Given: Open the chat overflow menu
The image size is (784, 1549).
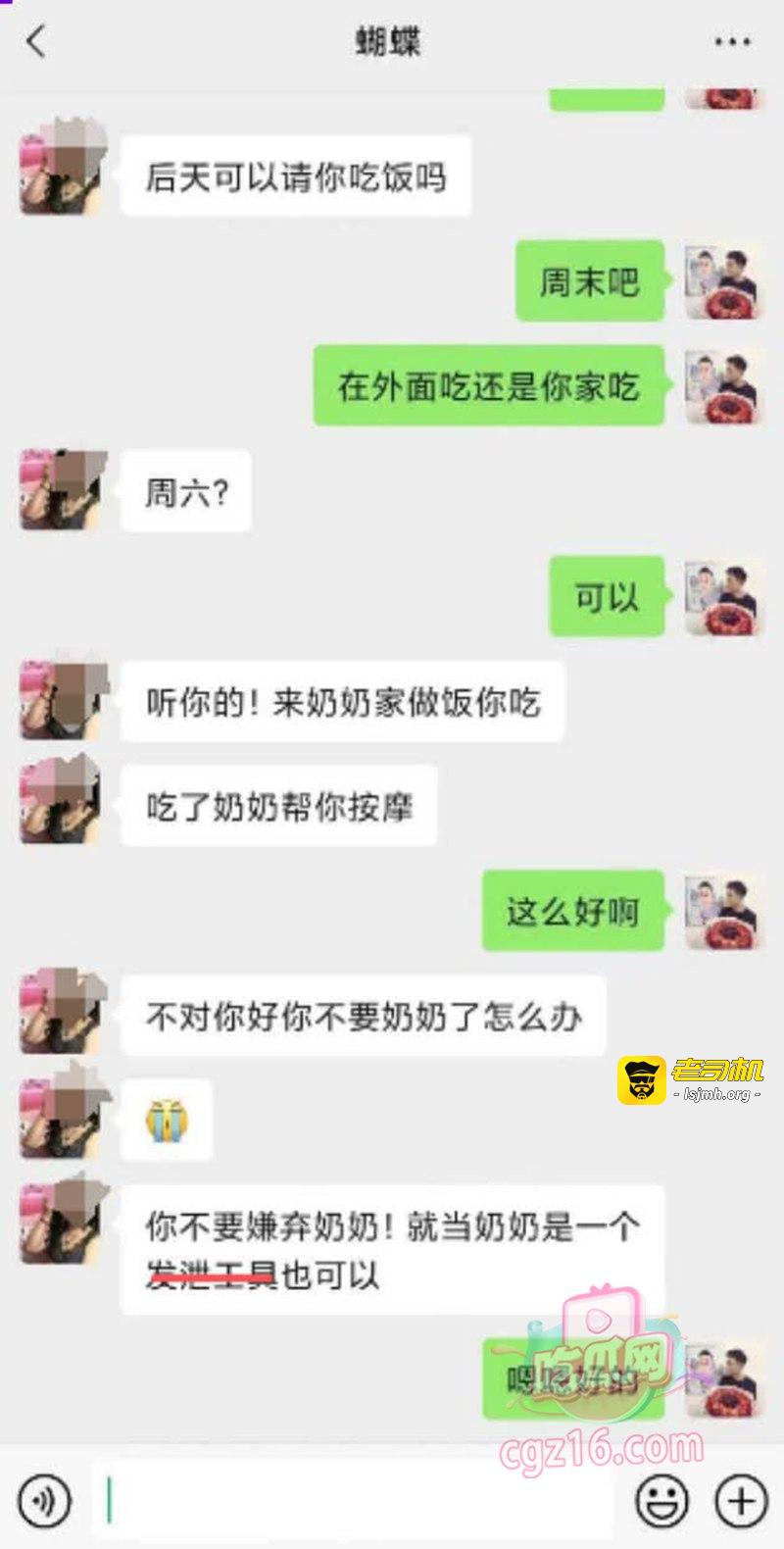Looking at the screenshot, I should click(732, 42).
